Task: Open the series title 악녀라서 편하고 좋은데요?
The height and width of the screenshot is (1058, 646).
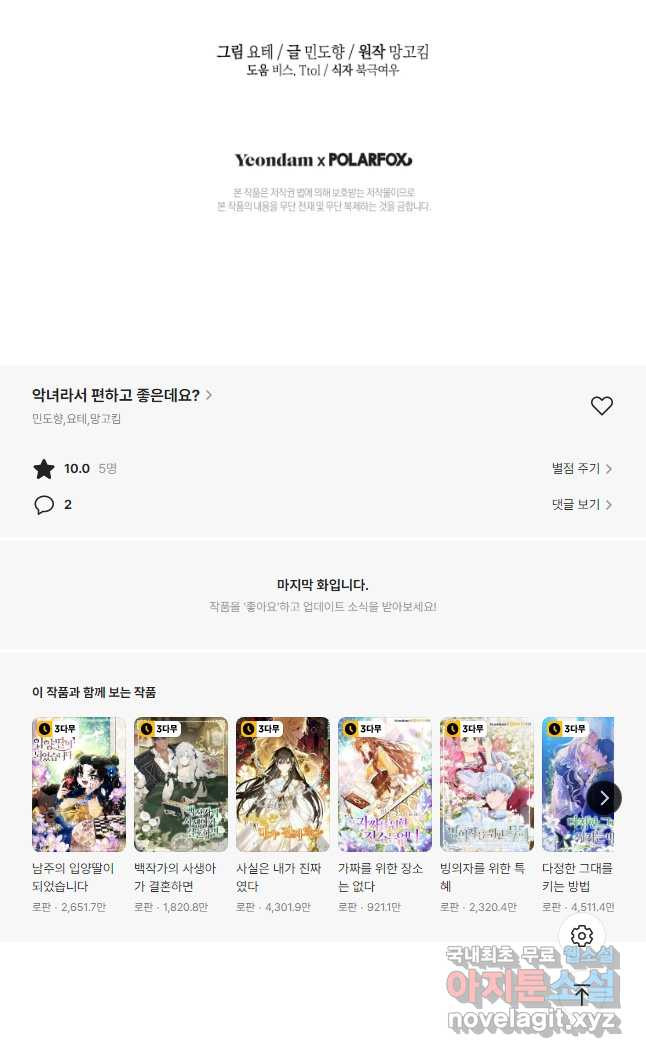Action: click(x=121, y=395)
